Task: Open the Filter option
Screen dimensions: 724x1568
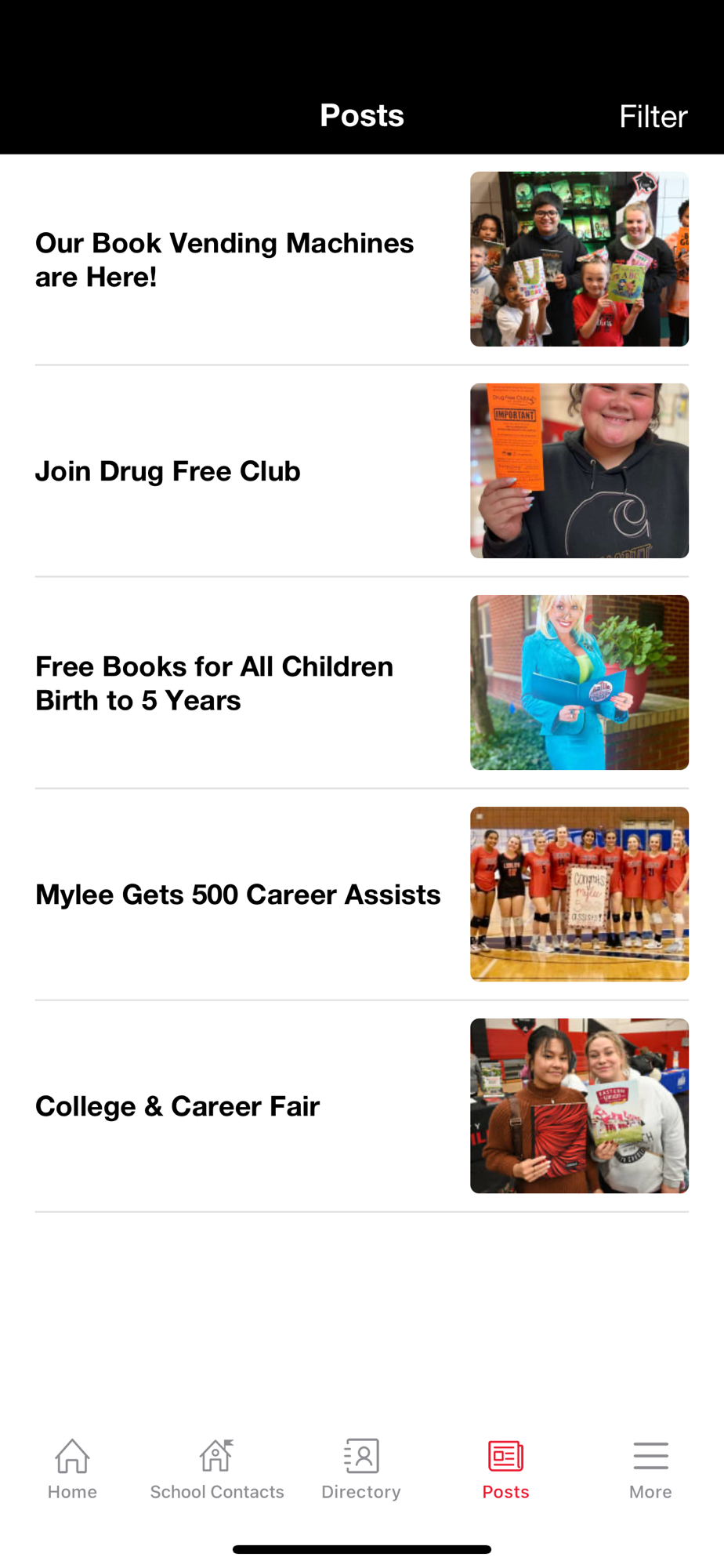Action: (653, 116)
